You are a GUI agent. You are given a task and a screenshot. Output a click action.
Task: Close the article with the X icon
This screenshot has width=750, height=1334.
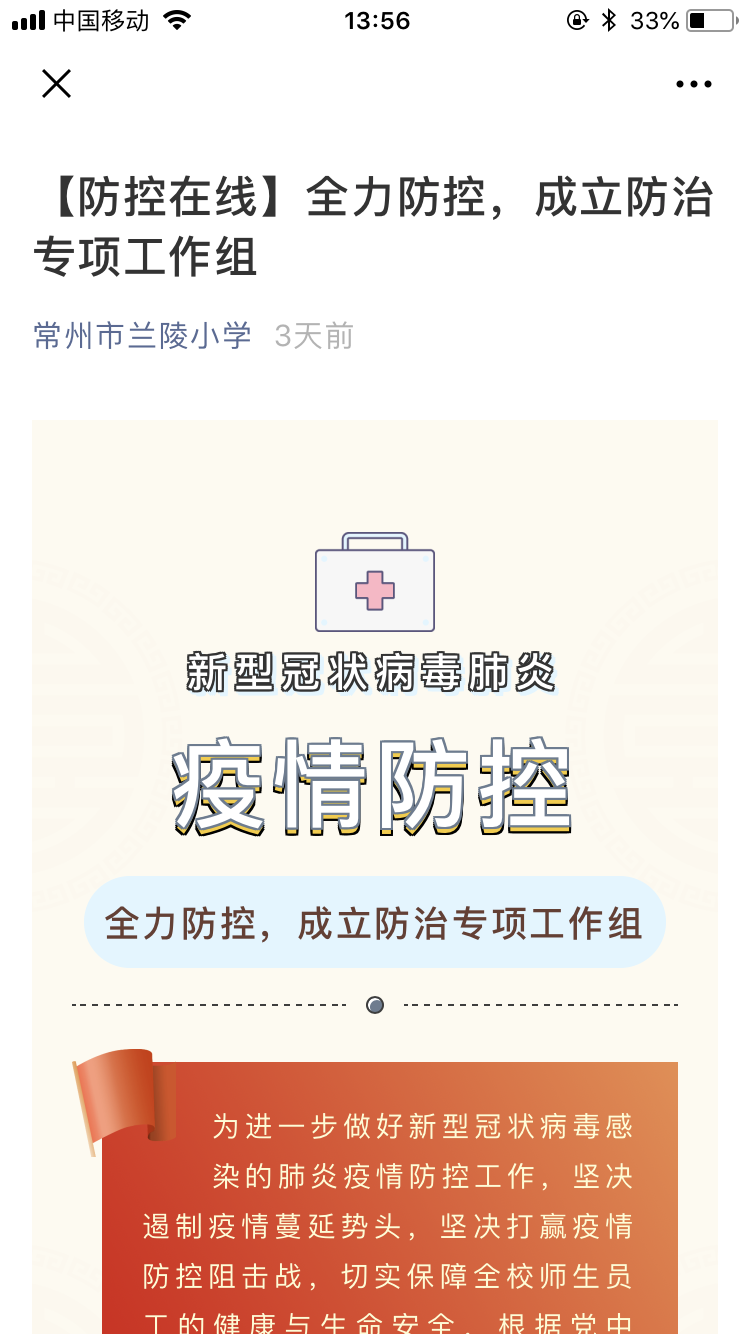[x=57, y=84]
